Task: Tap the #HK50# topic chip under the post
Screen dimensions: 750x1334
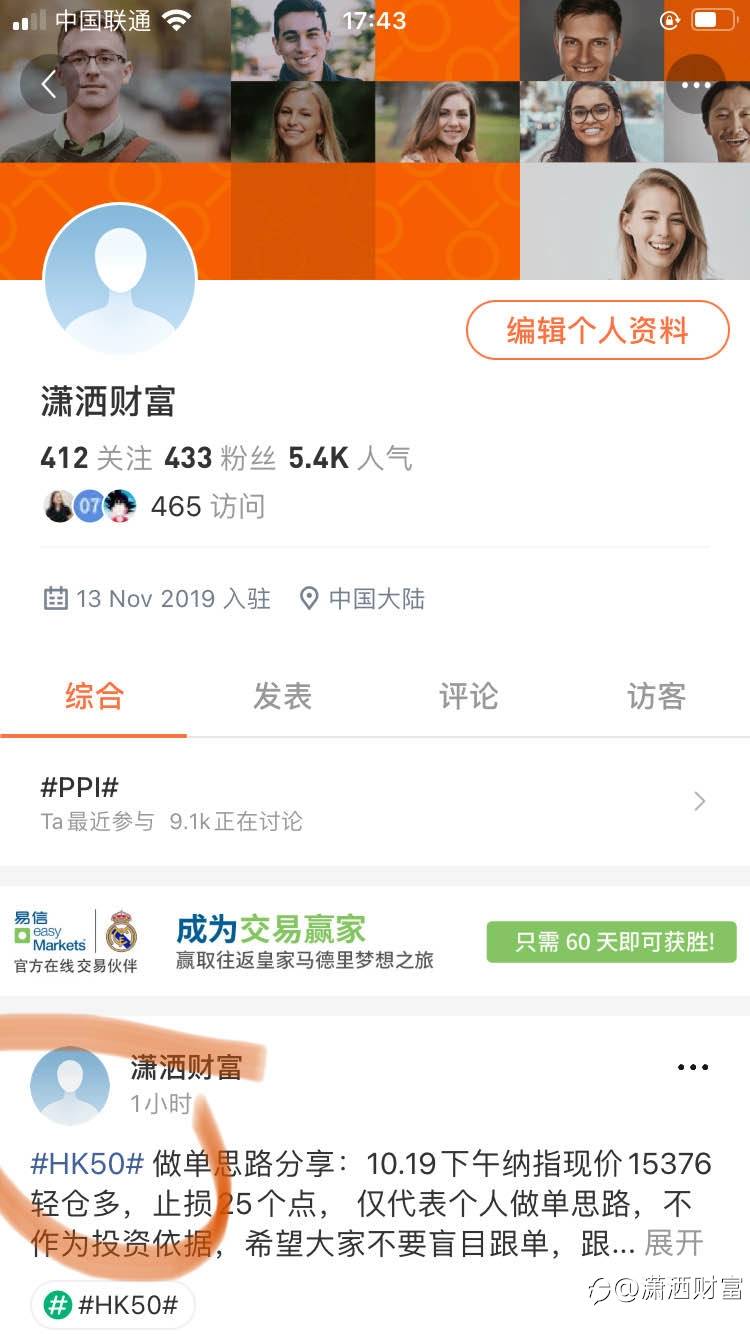Action: 112,1305
